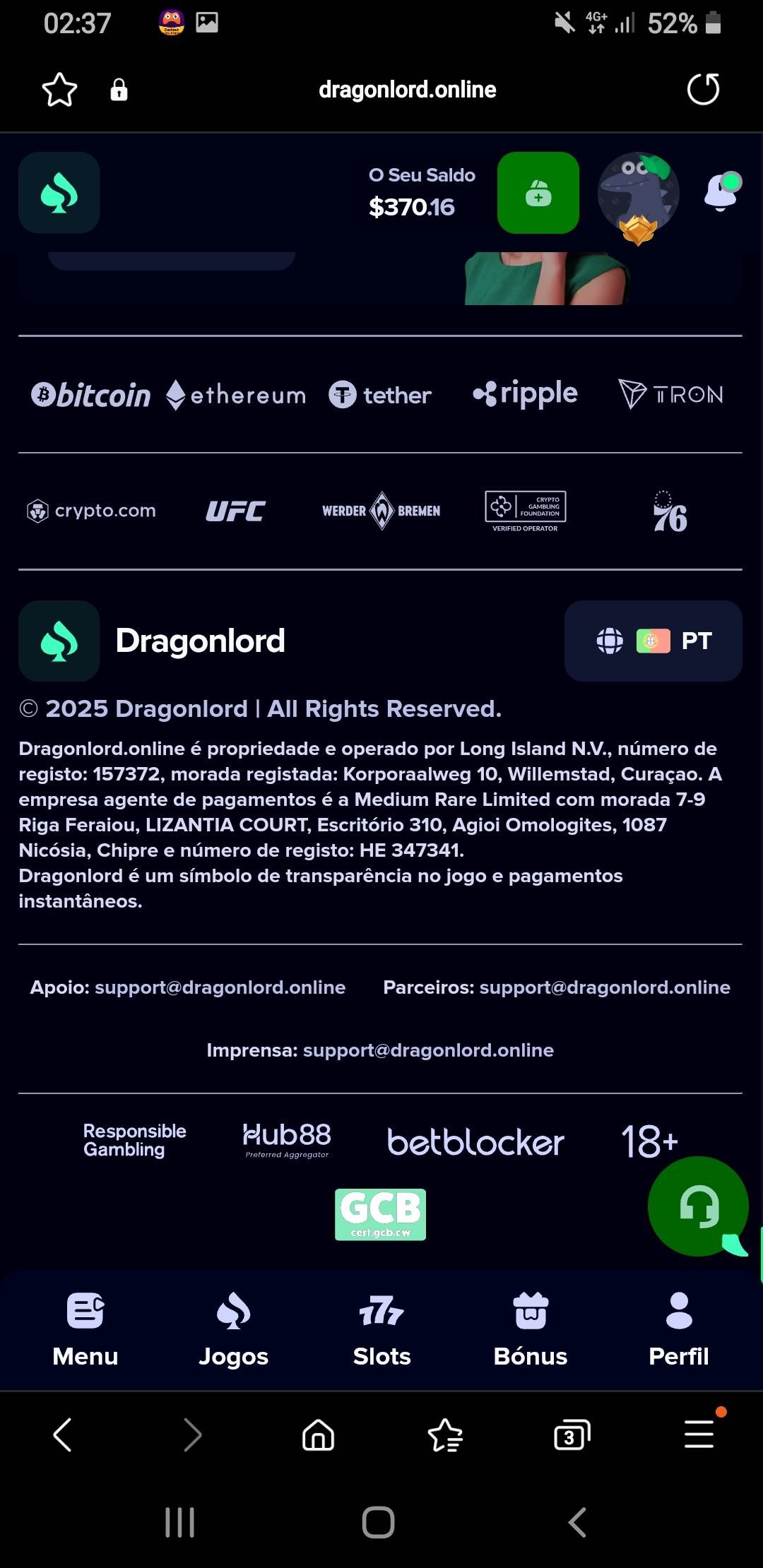The height and width of the screenshot is (1568, 763).
Task: Open the PT language selector
Action: pyautogui.click(x=653, y=641)
